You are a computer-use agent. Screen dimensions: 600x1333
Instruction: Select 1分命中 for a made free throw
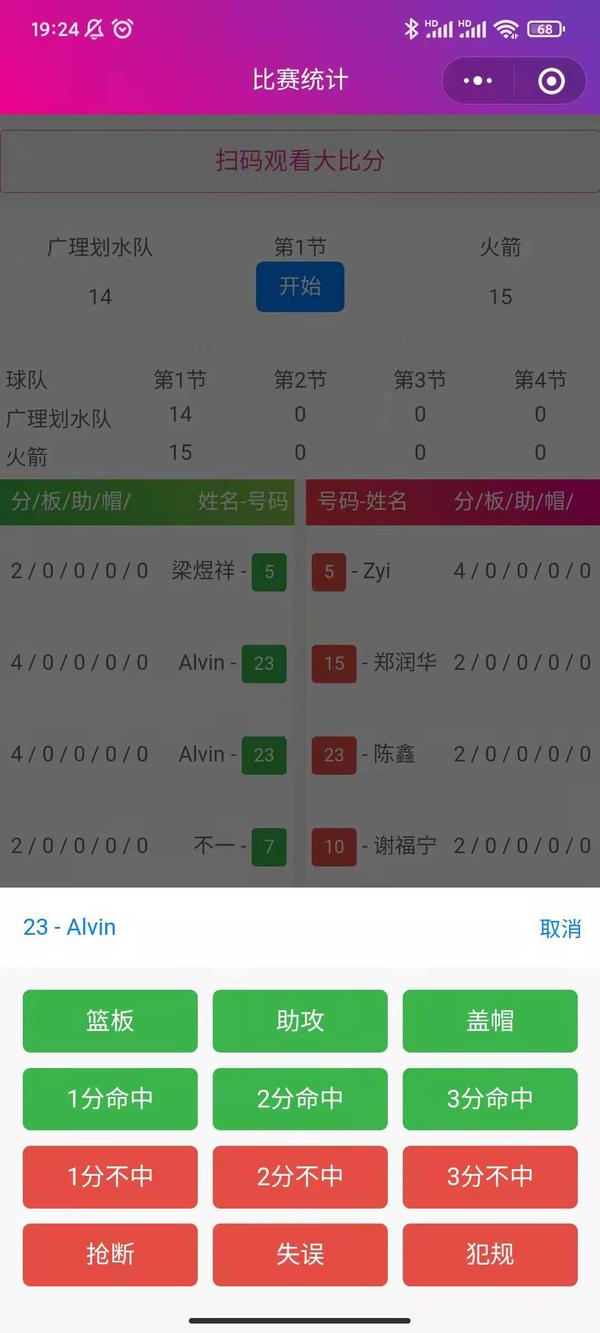coord(110,1099)
